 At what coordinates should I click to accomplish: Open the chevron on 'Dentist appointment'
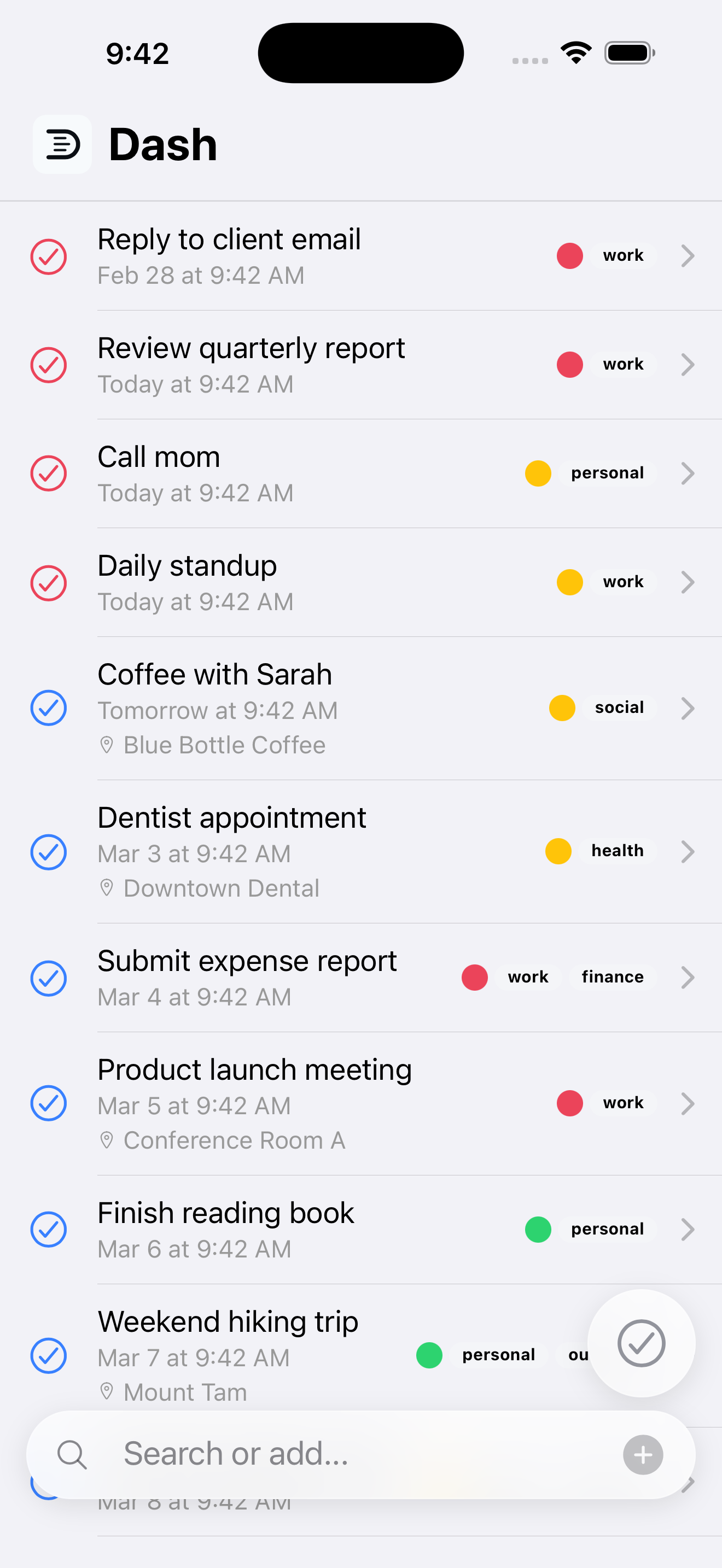pos(688,852)
